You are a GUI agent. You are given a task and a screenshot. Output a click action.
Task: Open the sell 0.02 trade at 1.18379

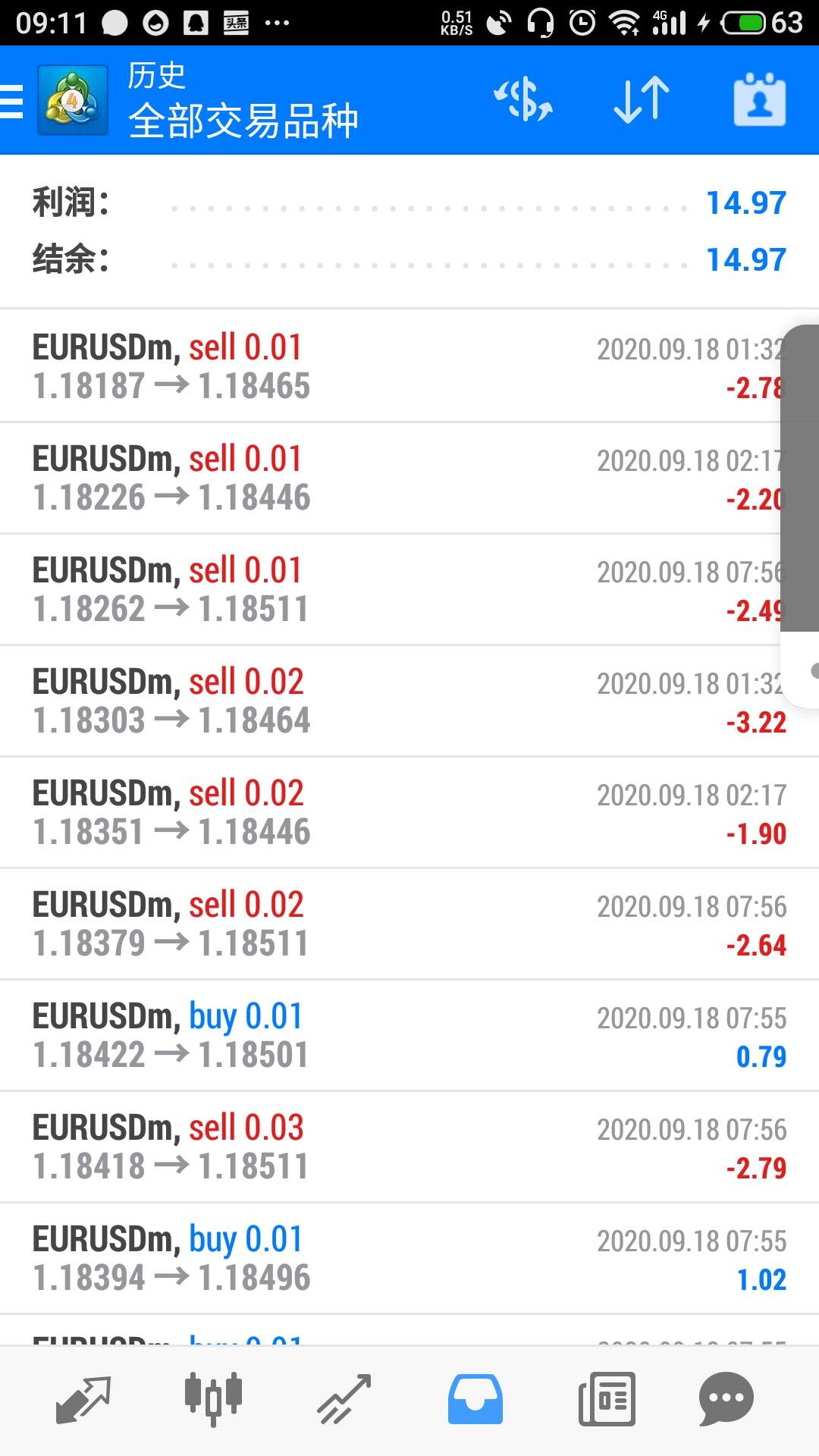[x=409, y=924]
